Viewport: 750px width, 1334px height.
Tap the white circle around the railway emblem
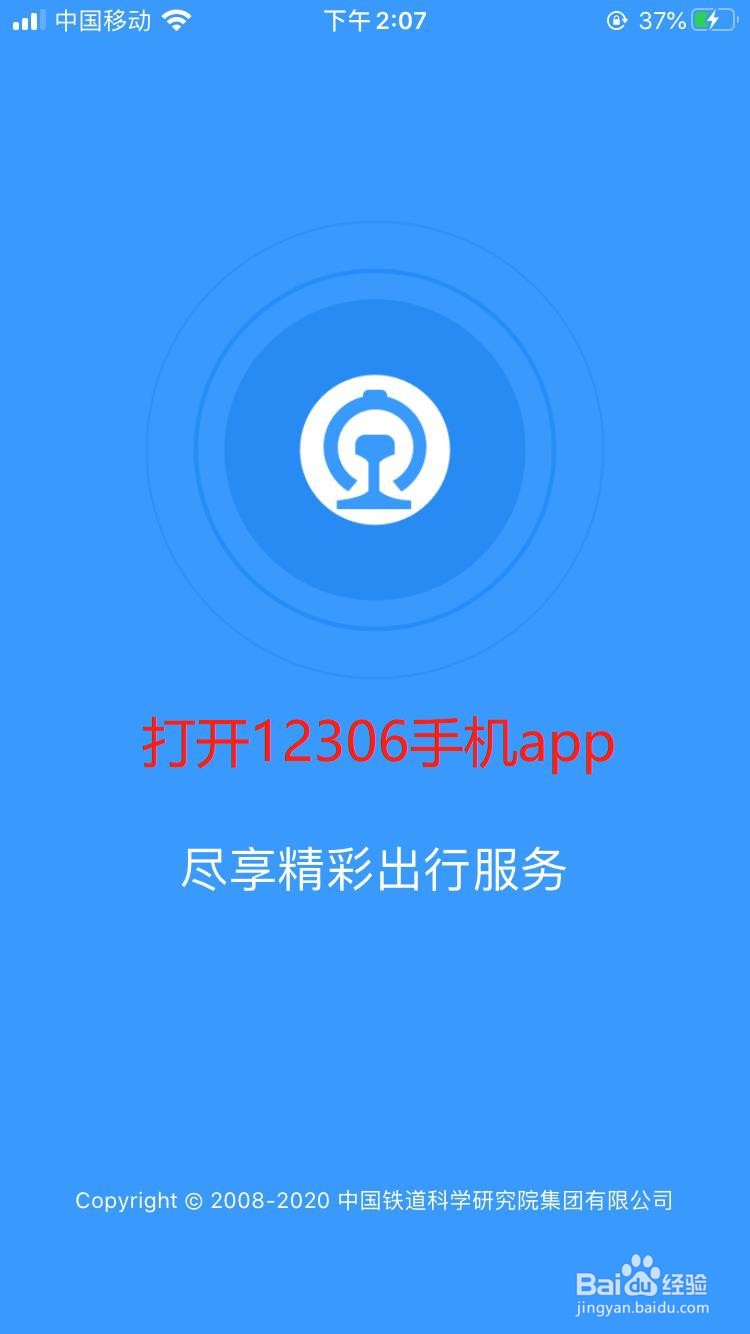(375, 450)
